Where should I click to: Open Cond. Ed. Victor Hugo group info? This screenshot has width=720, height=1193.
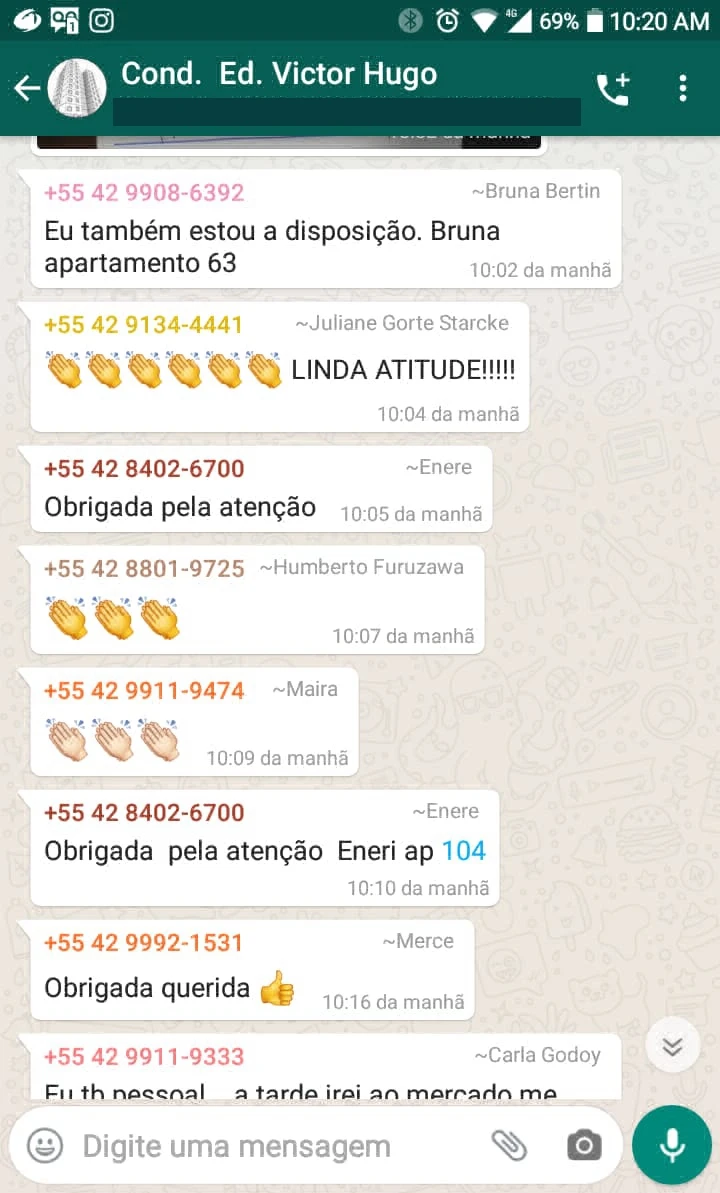tap(279, 74)
